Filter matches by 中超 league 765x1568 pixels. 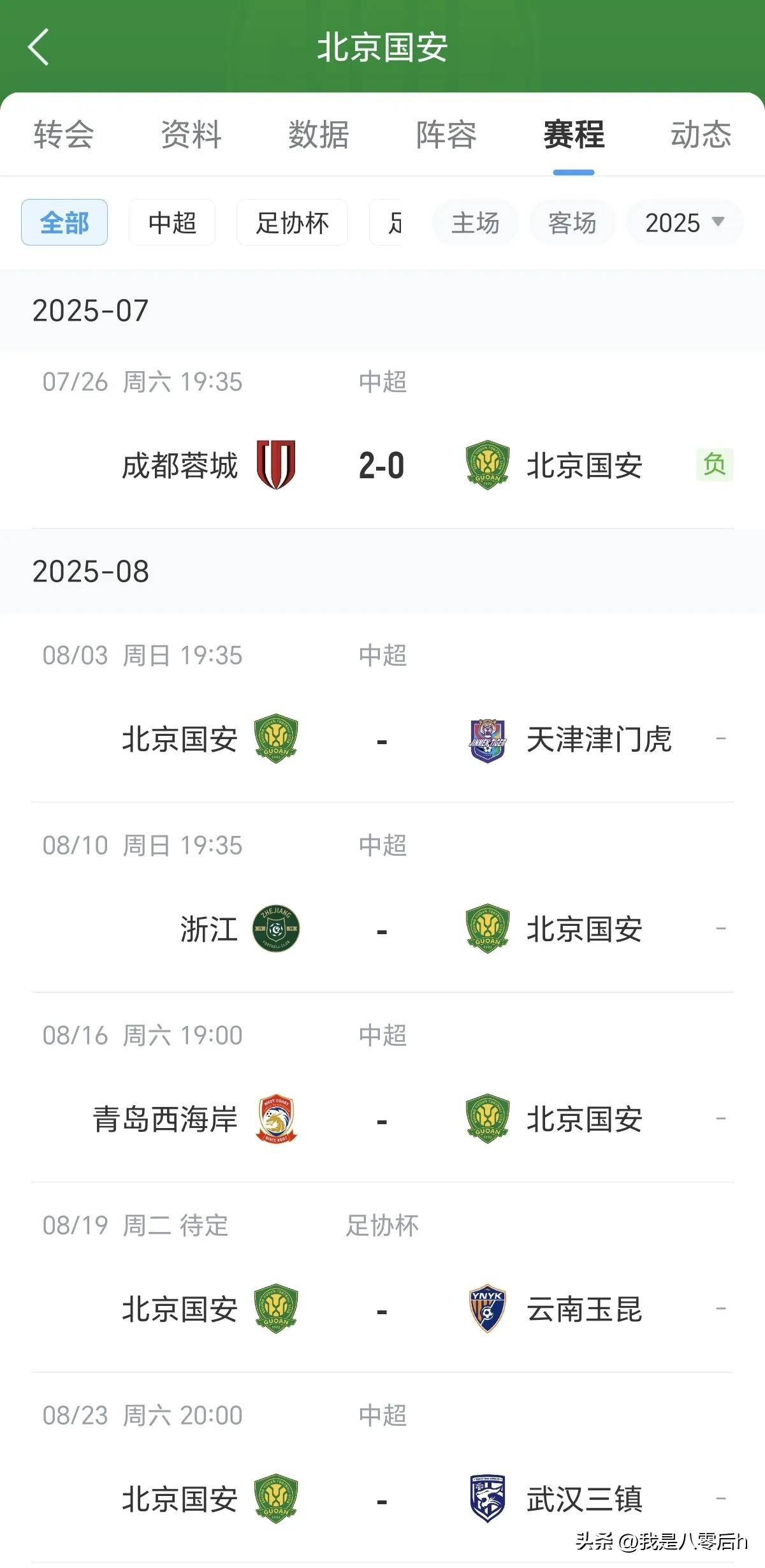tap(171, 223)
